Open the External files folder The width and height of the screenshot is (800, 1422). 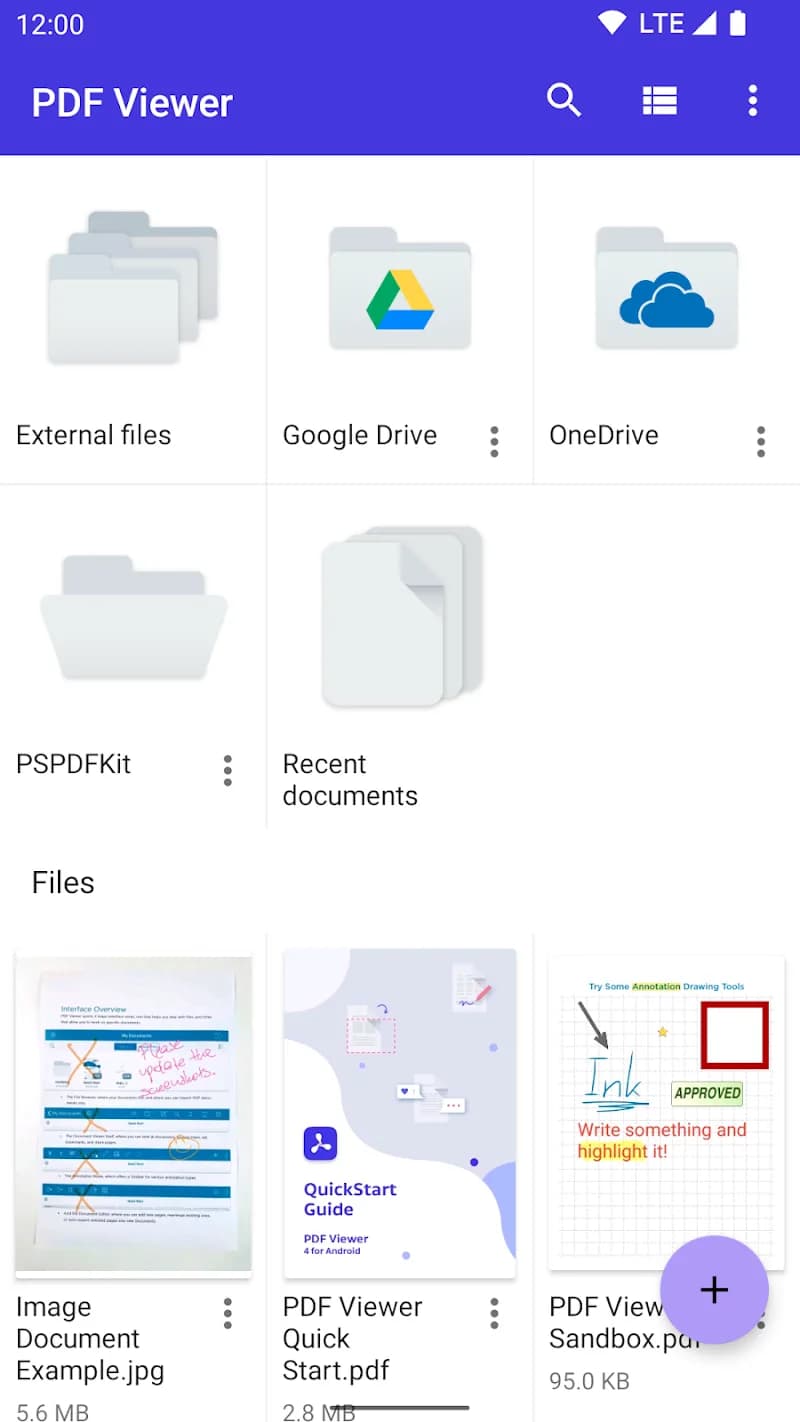(x=133, y=290)
